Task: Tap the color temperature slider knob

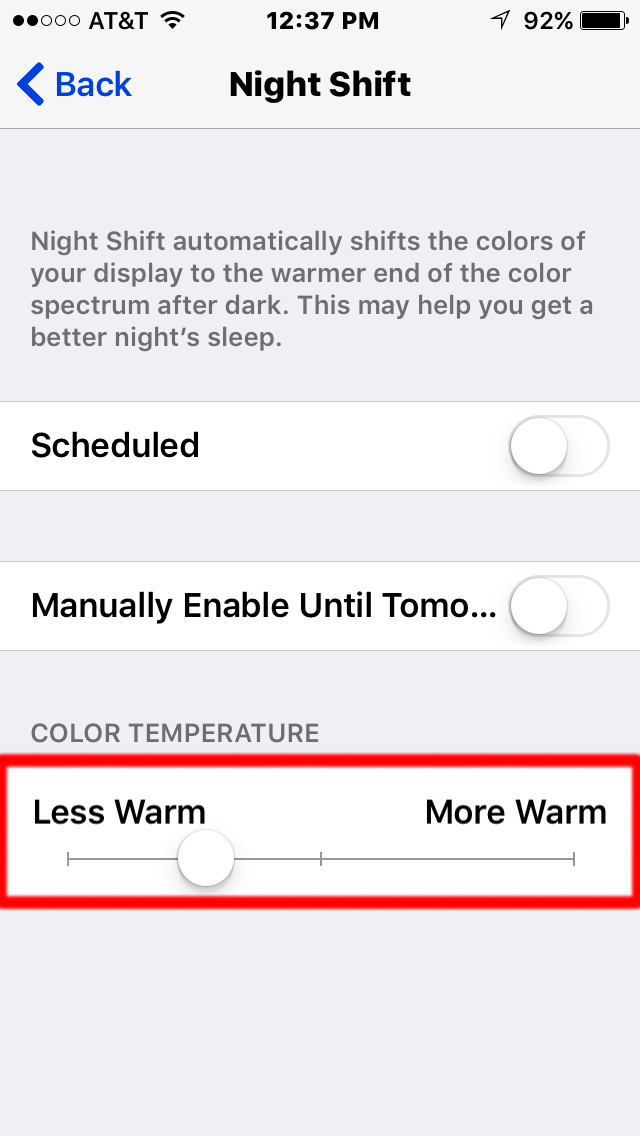Action: click(206, 859)
